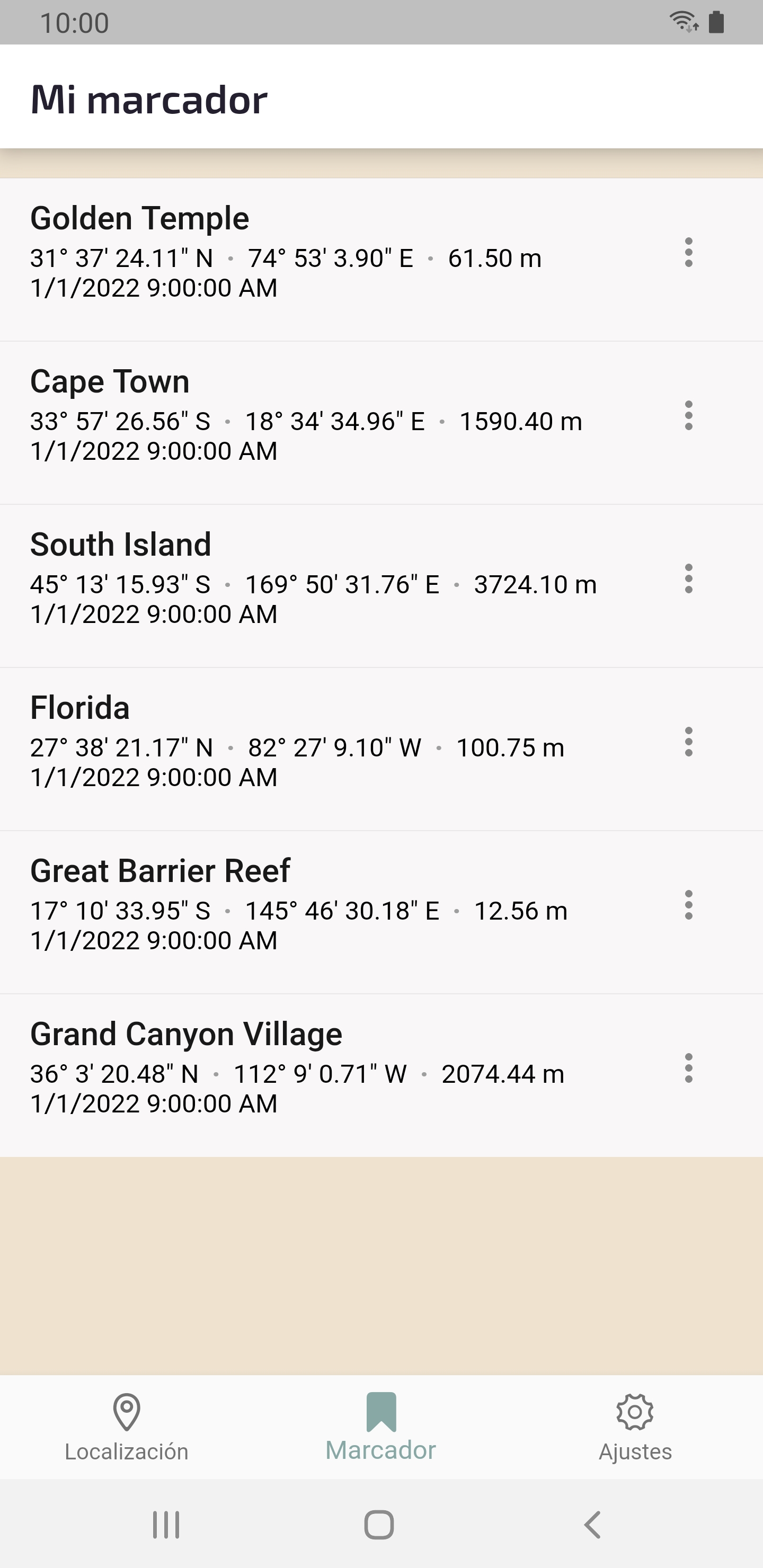Screen dimensions: 763x1568
Task: Open more options for Cape Town
Action: click(x=688, y=415)
